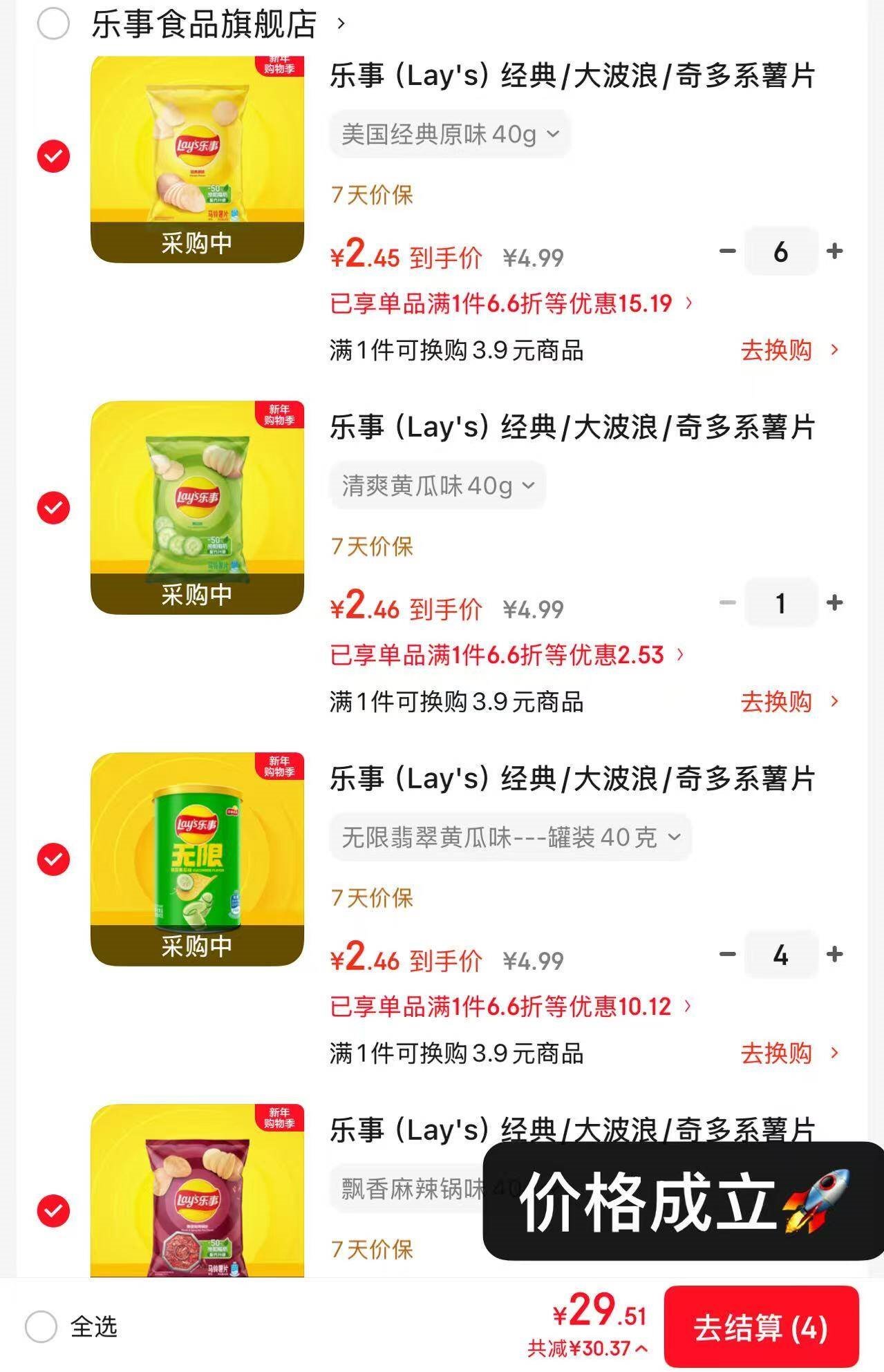This screenshot has height=1372, width=884.
Task: Uncheck the 清爽黄瓜味 40g item
Action: [53, 508]
